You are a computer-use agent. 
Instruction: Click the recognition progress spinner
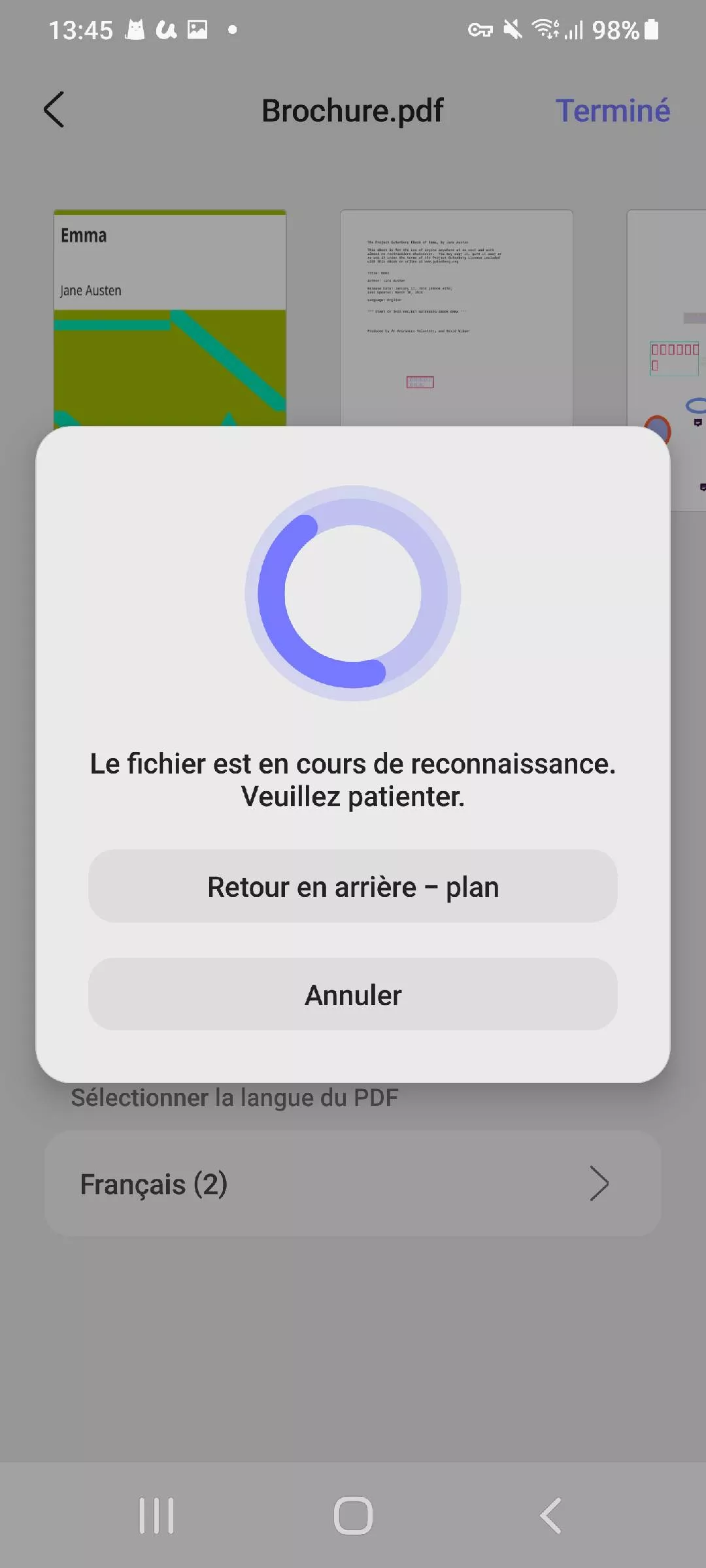[353, 593]
